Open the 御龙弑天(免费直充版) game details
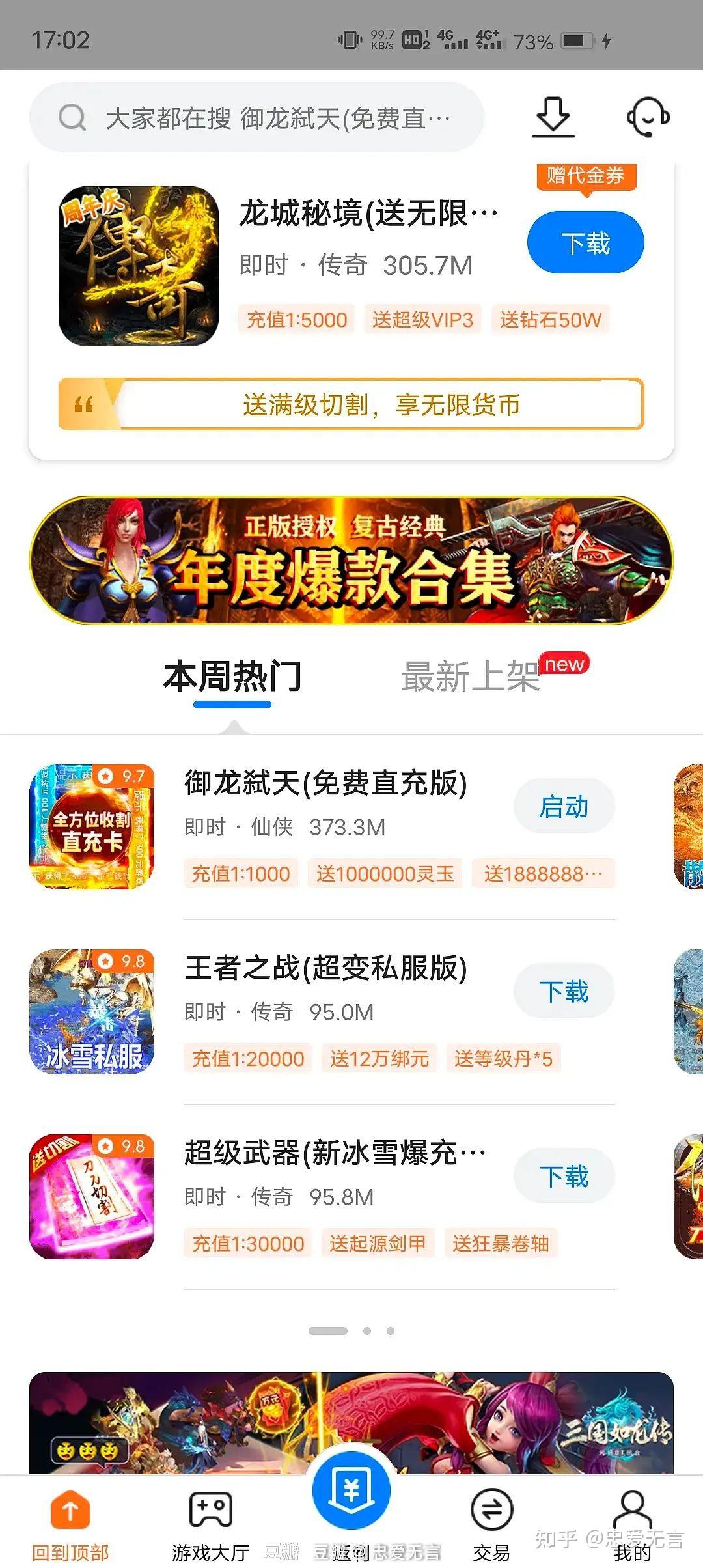Screen dimensions: 703x1568 (x=325, y=783)
